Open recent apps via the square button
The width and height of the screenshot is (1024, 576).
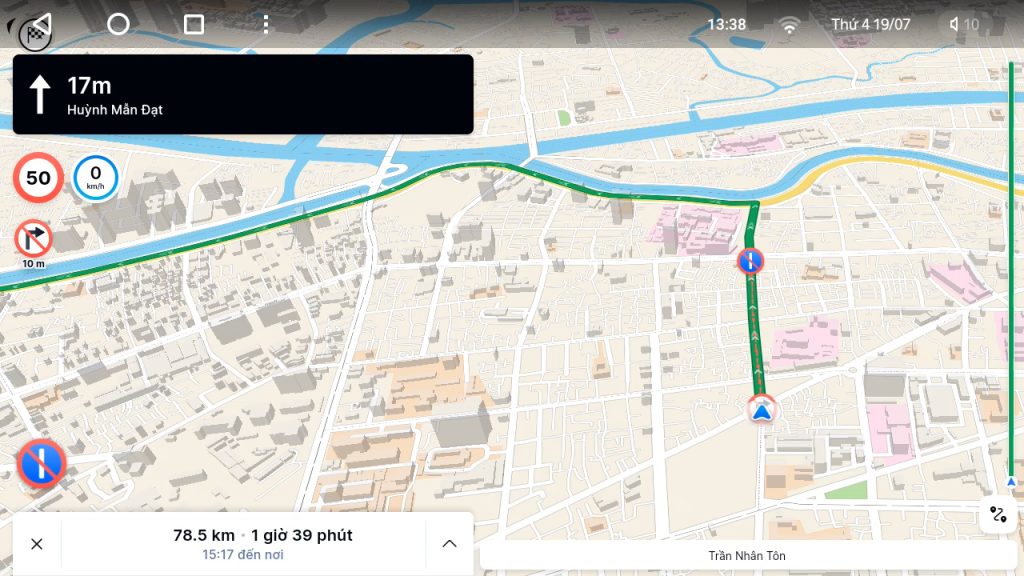[194, 24]
